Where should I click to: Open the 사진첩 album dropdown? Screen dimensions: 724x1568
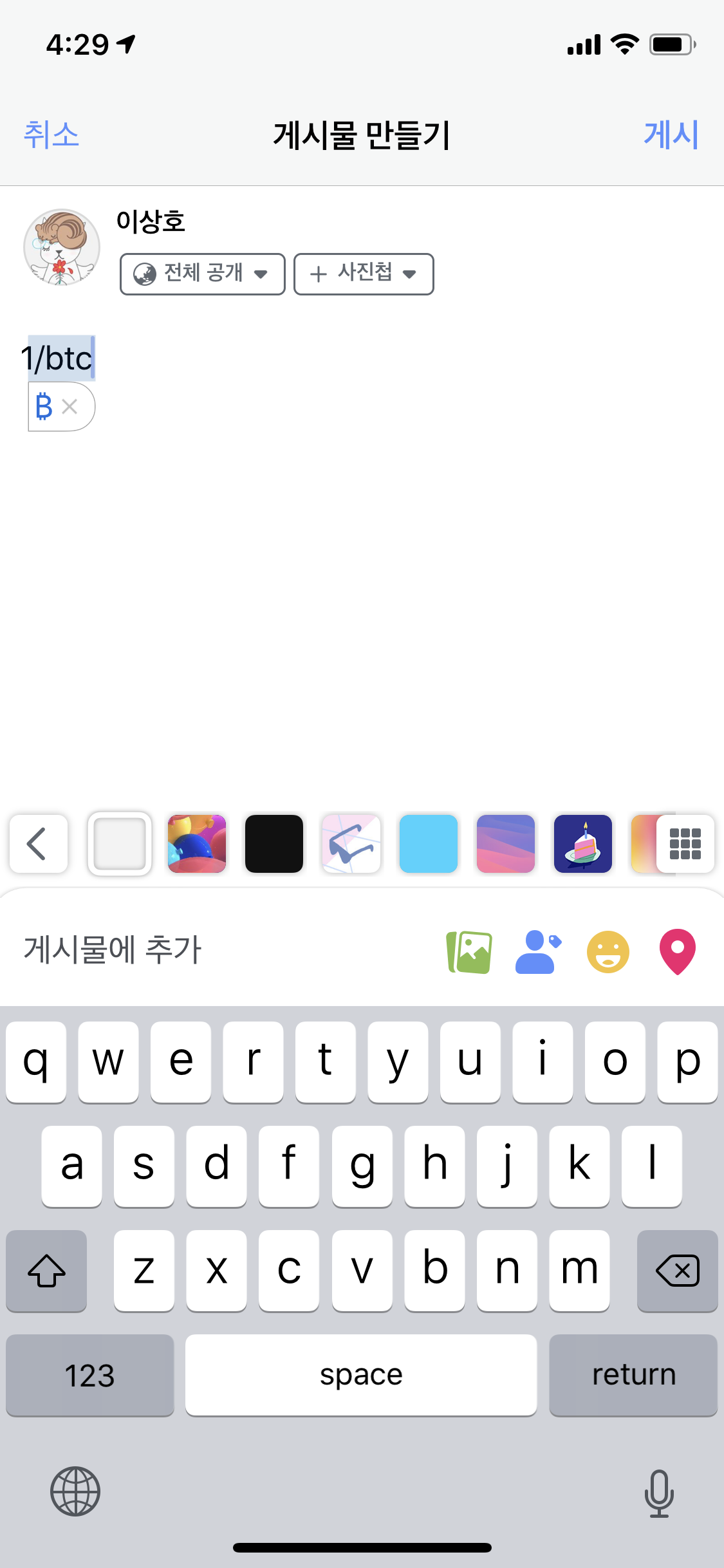pyautogui.click(x=364, y=274)
